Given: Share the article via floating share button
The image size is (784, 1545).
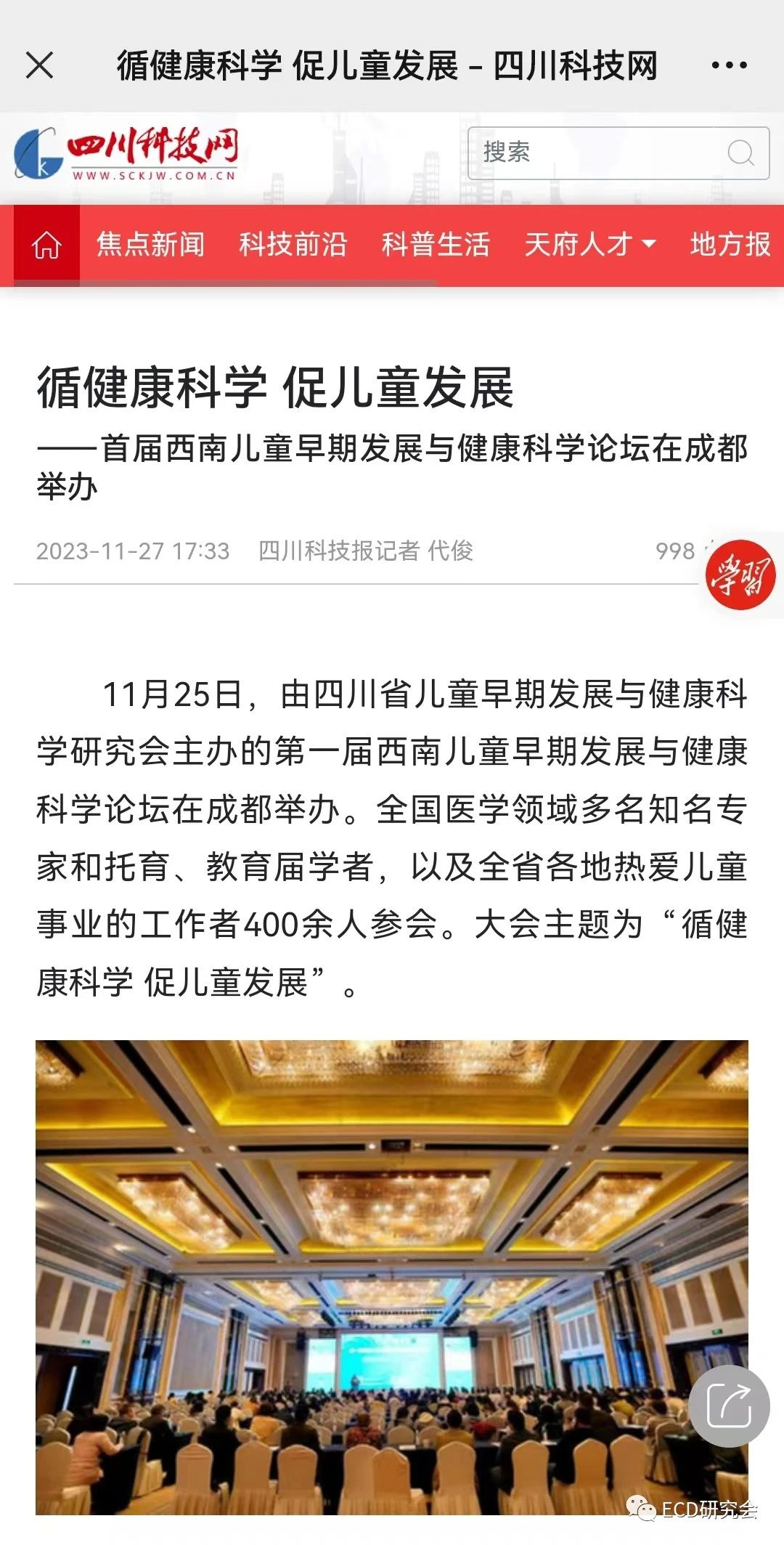Looking at the screenshot, I should [x=729, y=1406].
